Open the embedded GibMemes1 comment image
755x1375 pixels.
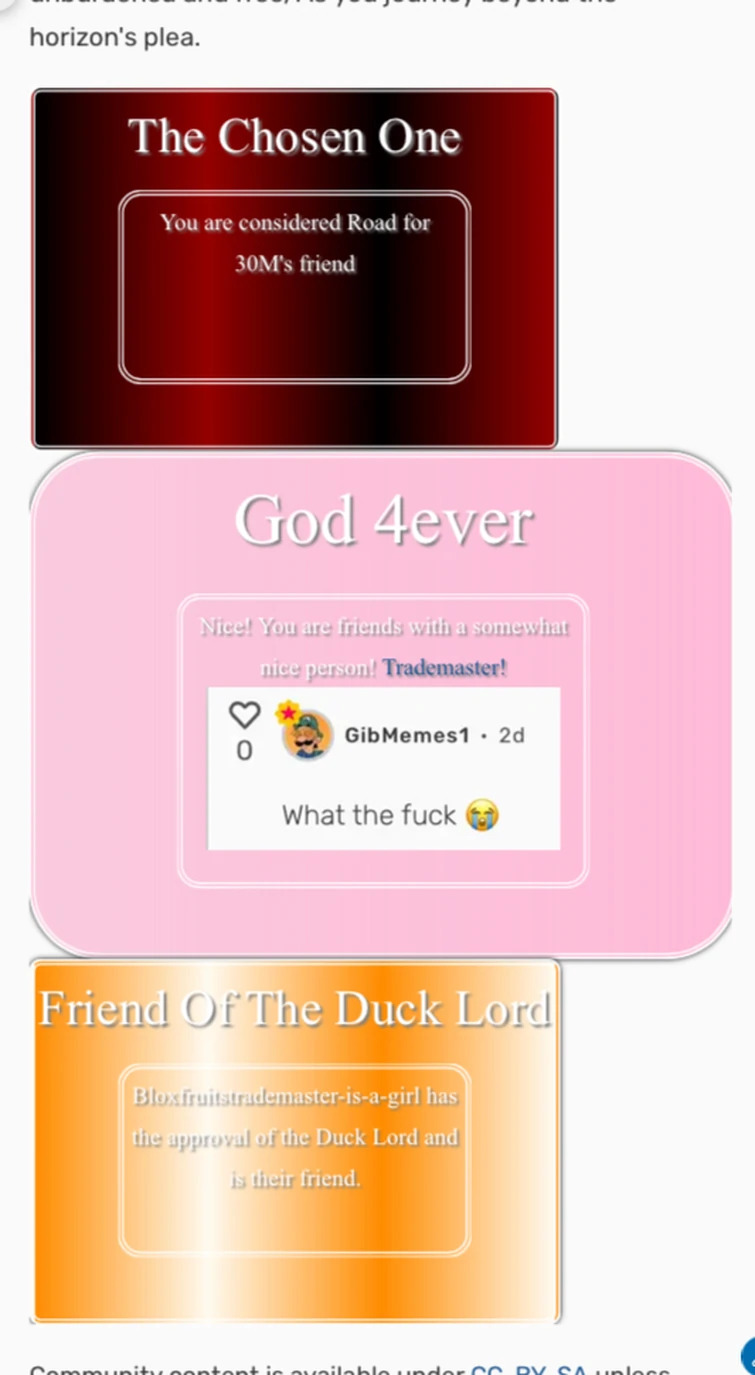384,768
